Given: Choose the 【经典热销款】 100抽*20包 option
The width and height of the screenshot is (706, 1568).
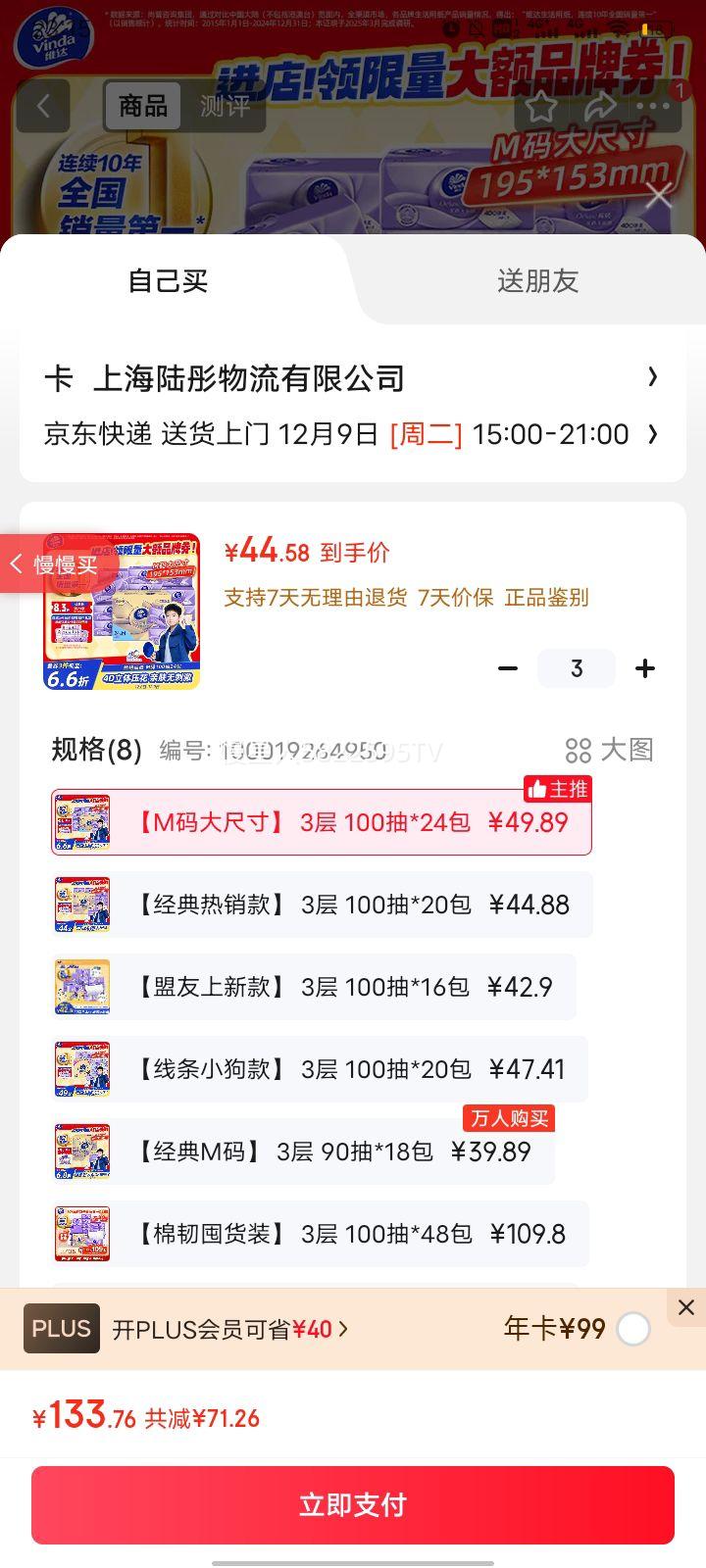Looking at the screenshot, I should coord(322,905).
